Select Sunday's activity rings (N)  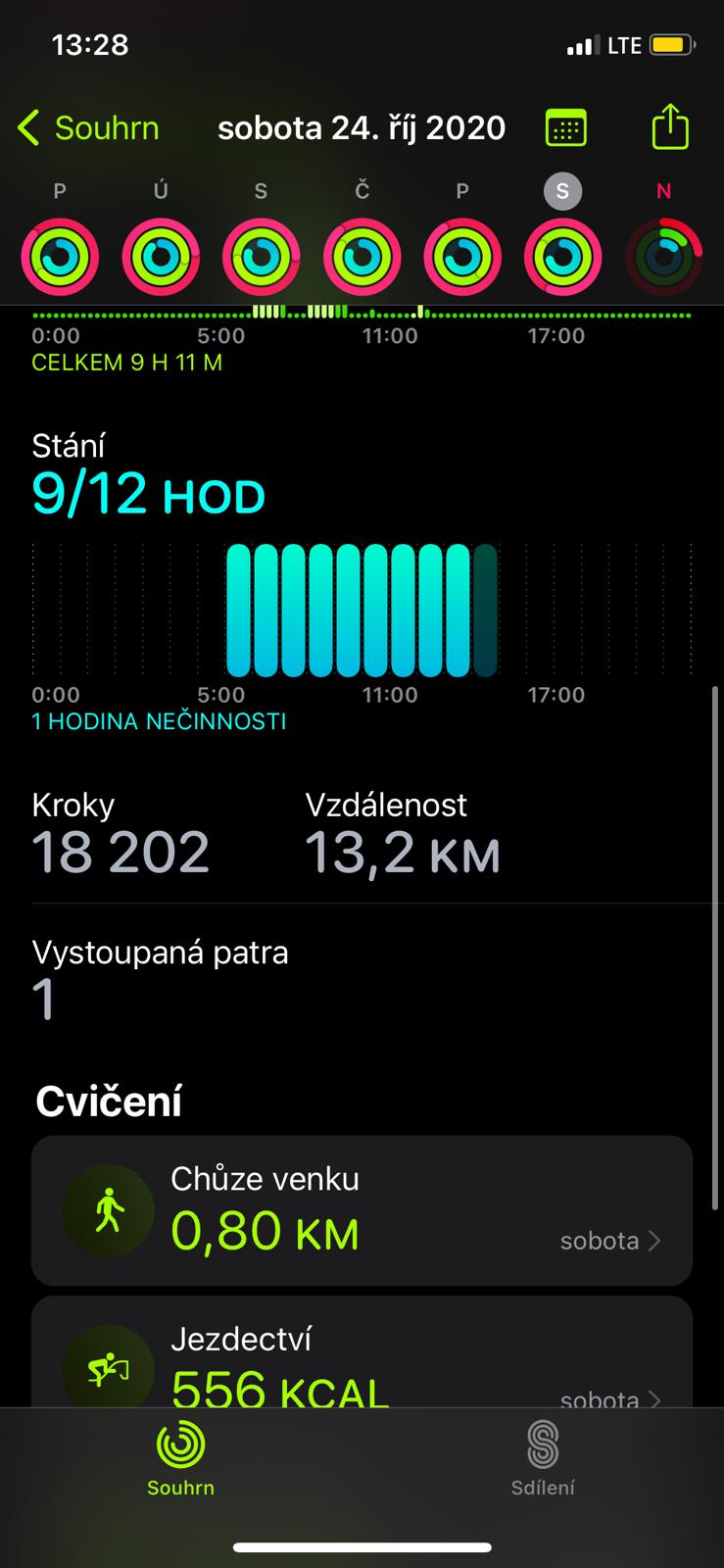click(663, 257)
